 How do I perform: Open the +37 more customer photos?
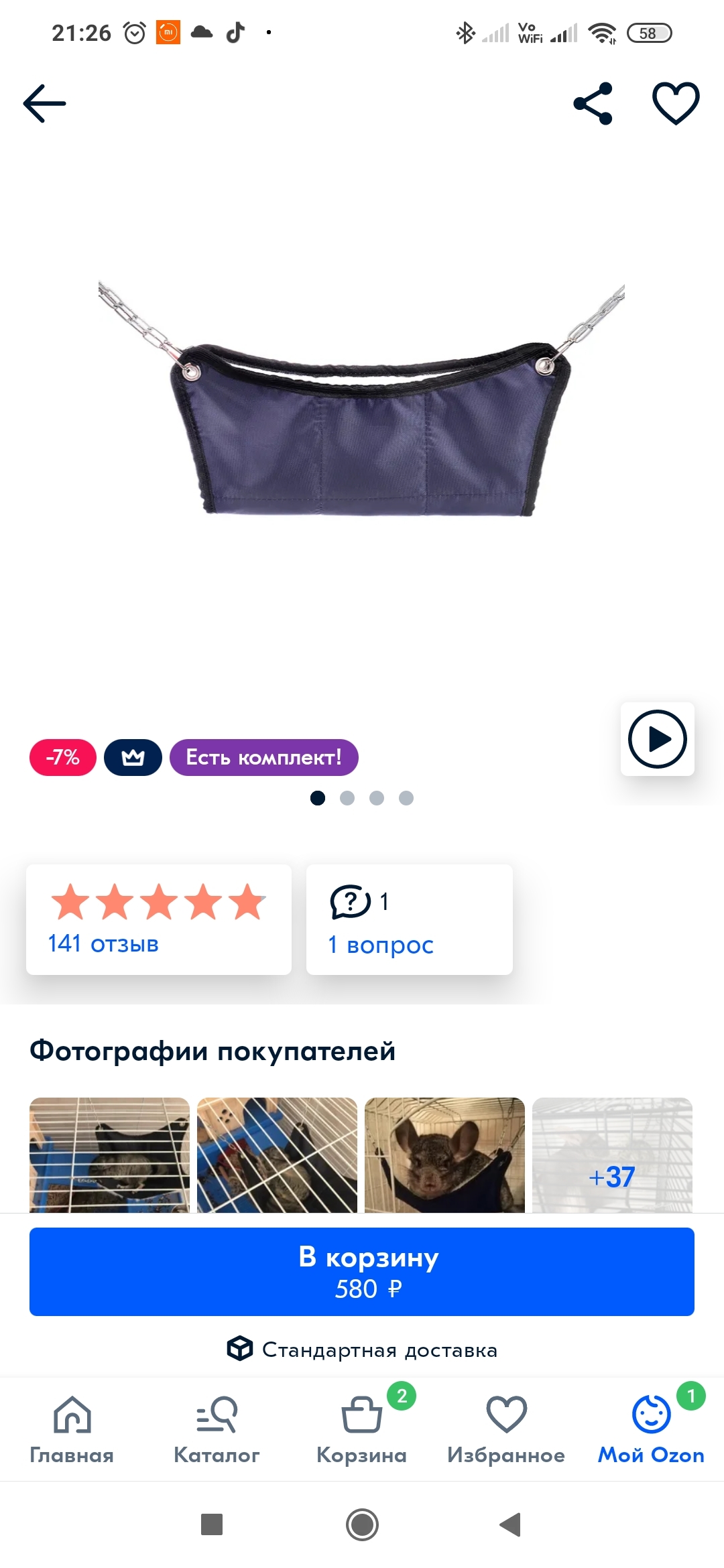coord(612,1155)
